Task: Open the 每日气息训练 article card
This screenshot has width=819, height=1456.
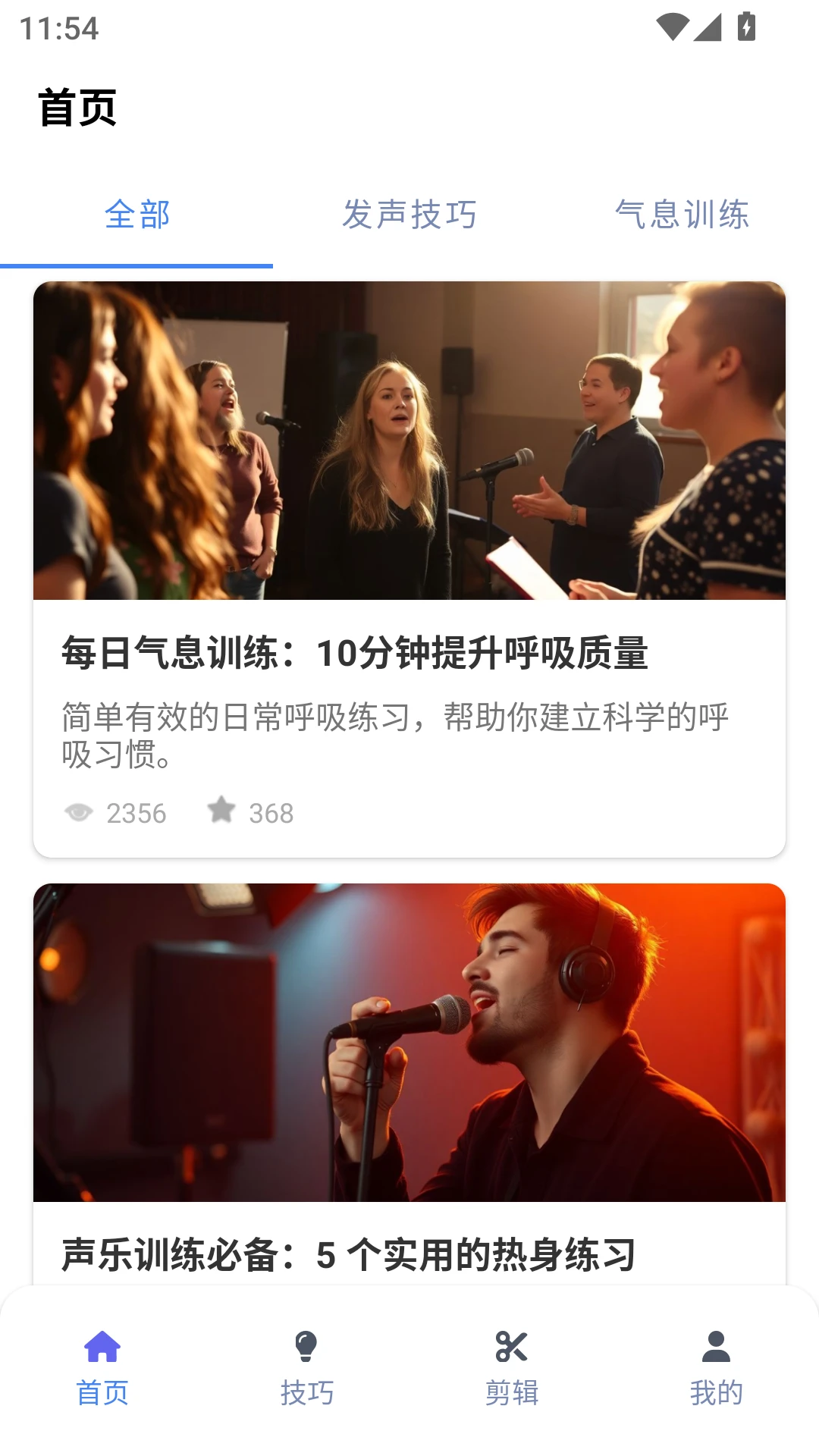Action: tap(409, 569)
